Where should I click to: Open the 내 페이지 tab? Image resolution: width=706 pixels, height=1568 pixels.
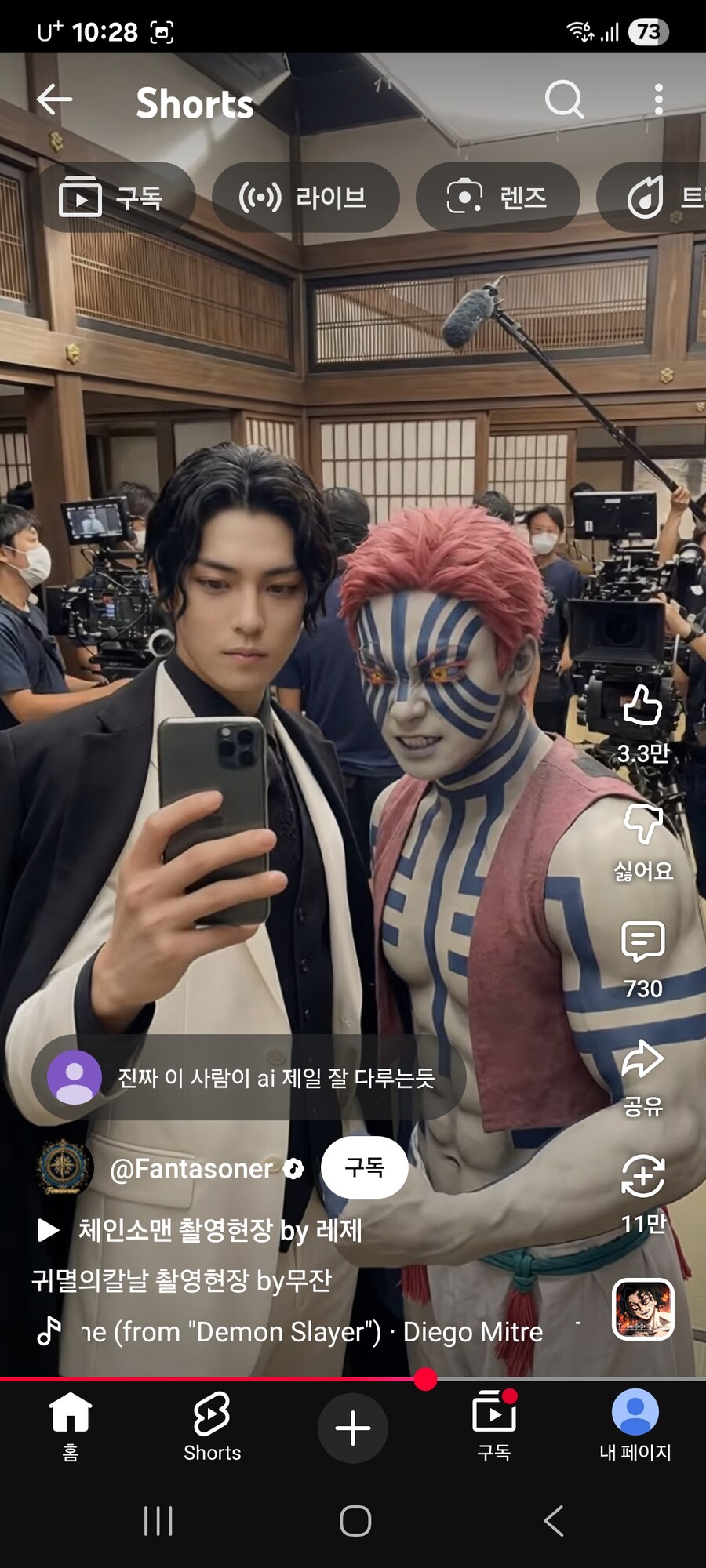coord(635,1425)
